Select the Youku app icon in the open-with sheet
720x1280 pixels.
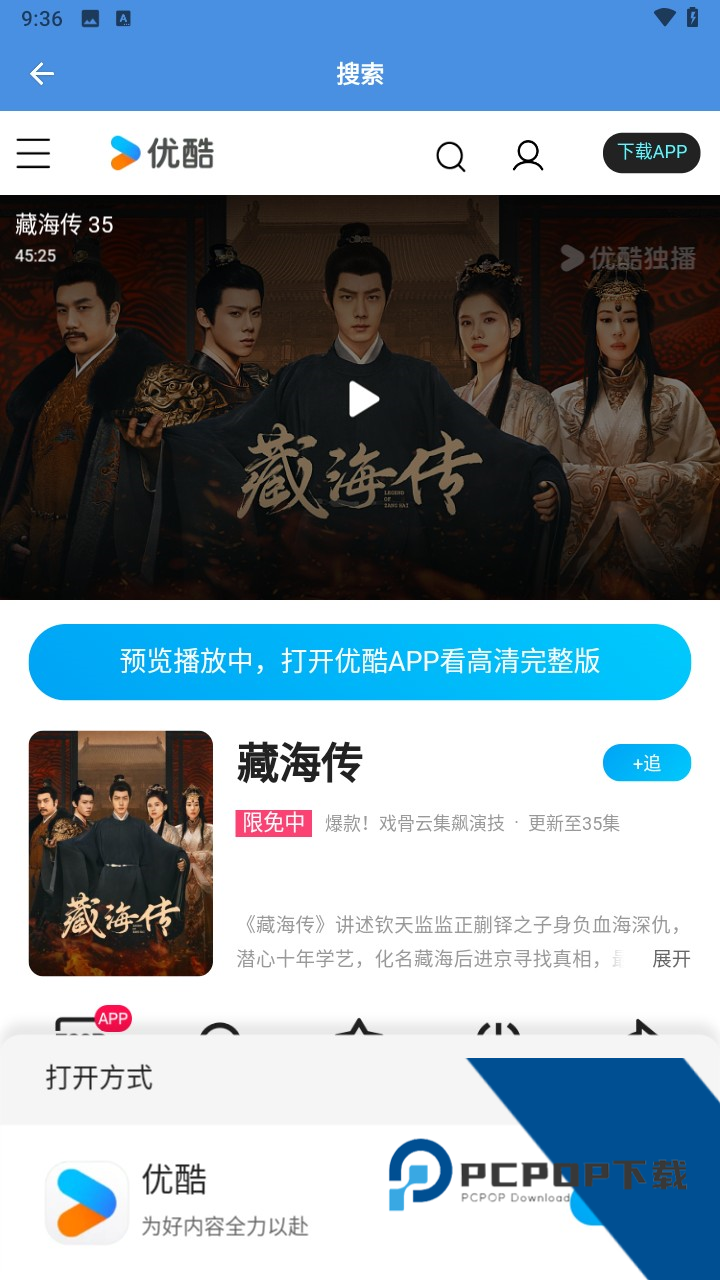[x=87, y=1200]
